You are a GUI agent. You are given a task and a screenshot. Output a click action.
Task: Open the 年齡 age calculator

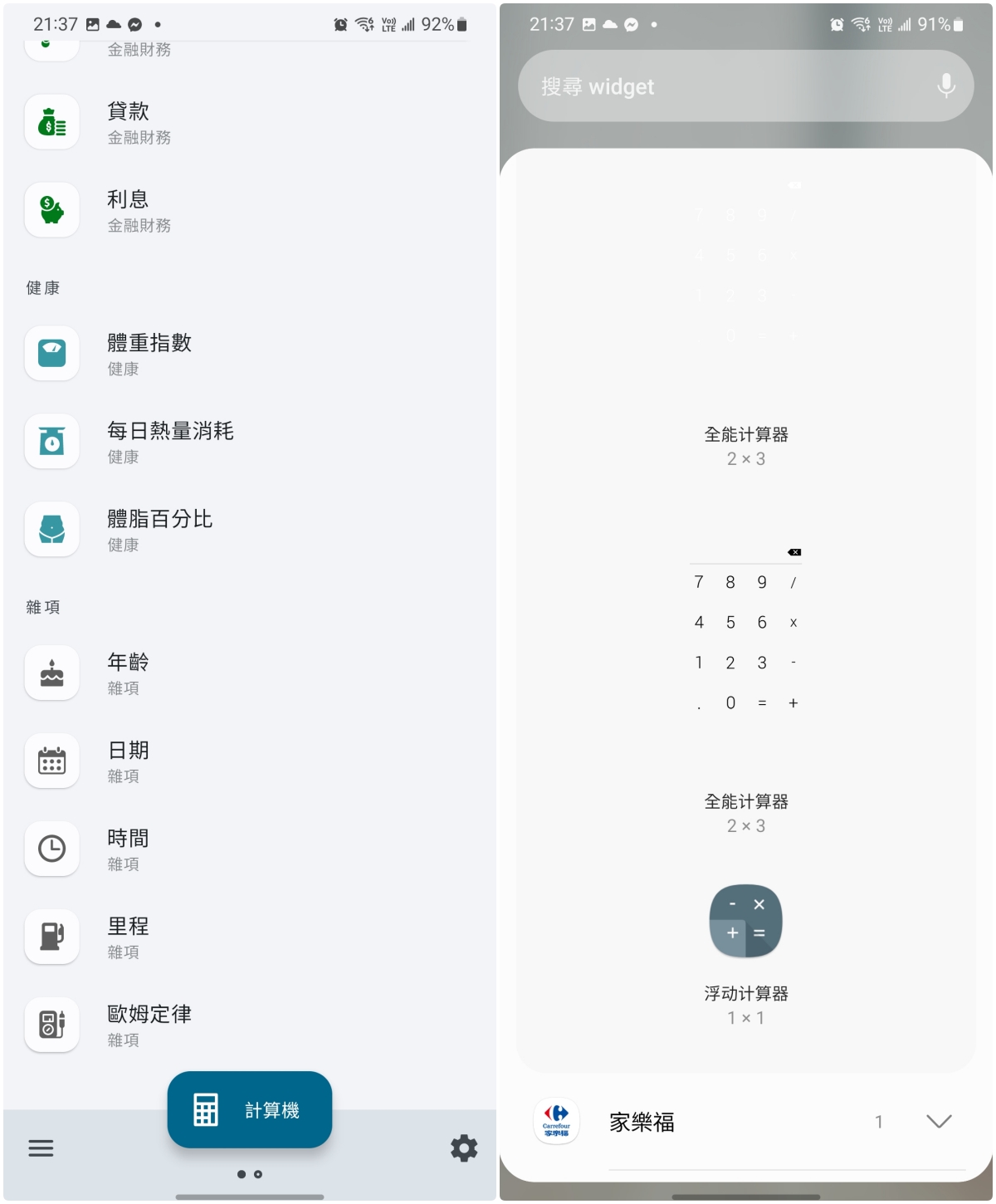coord(129,673)
